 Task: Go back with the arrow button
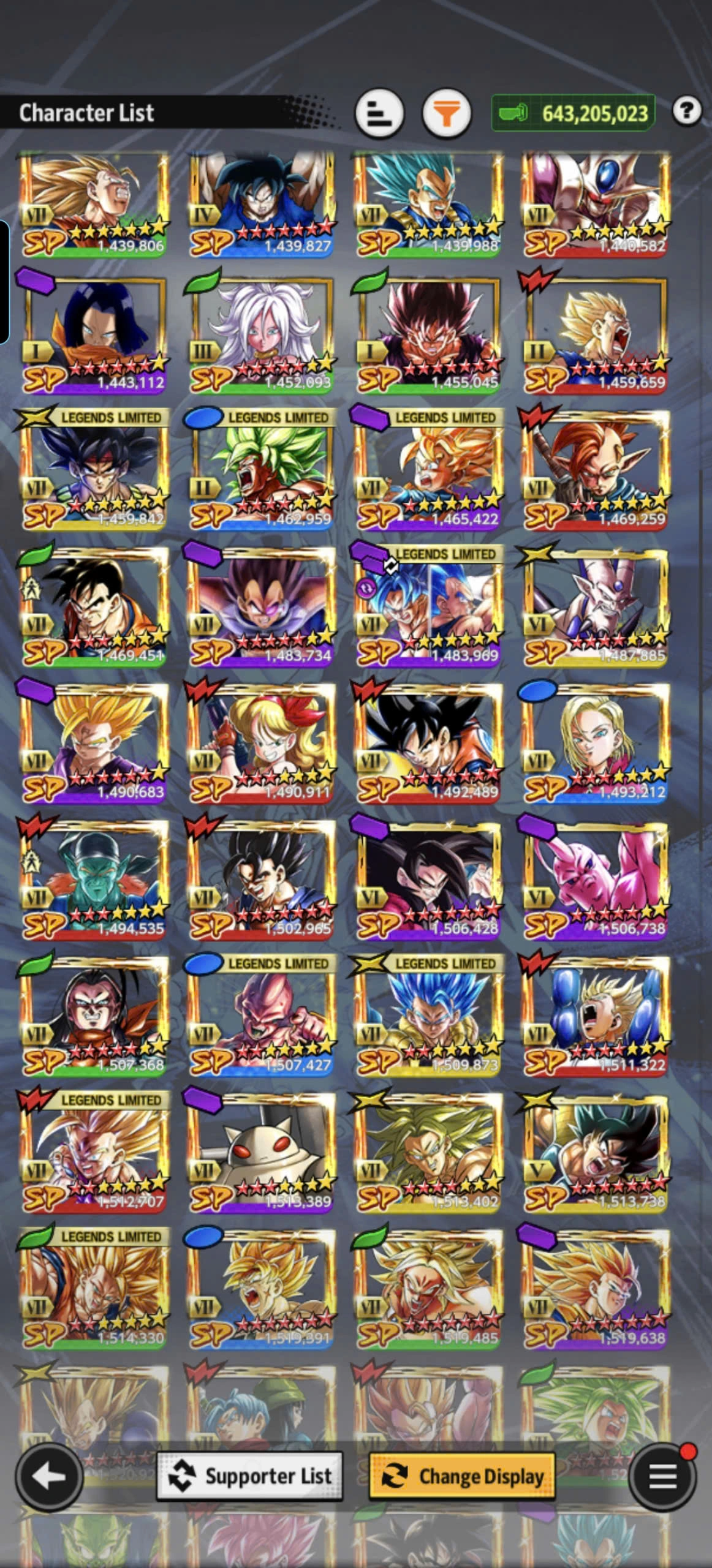click(x=49, y=1477)
